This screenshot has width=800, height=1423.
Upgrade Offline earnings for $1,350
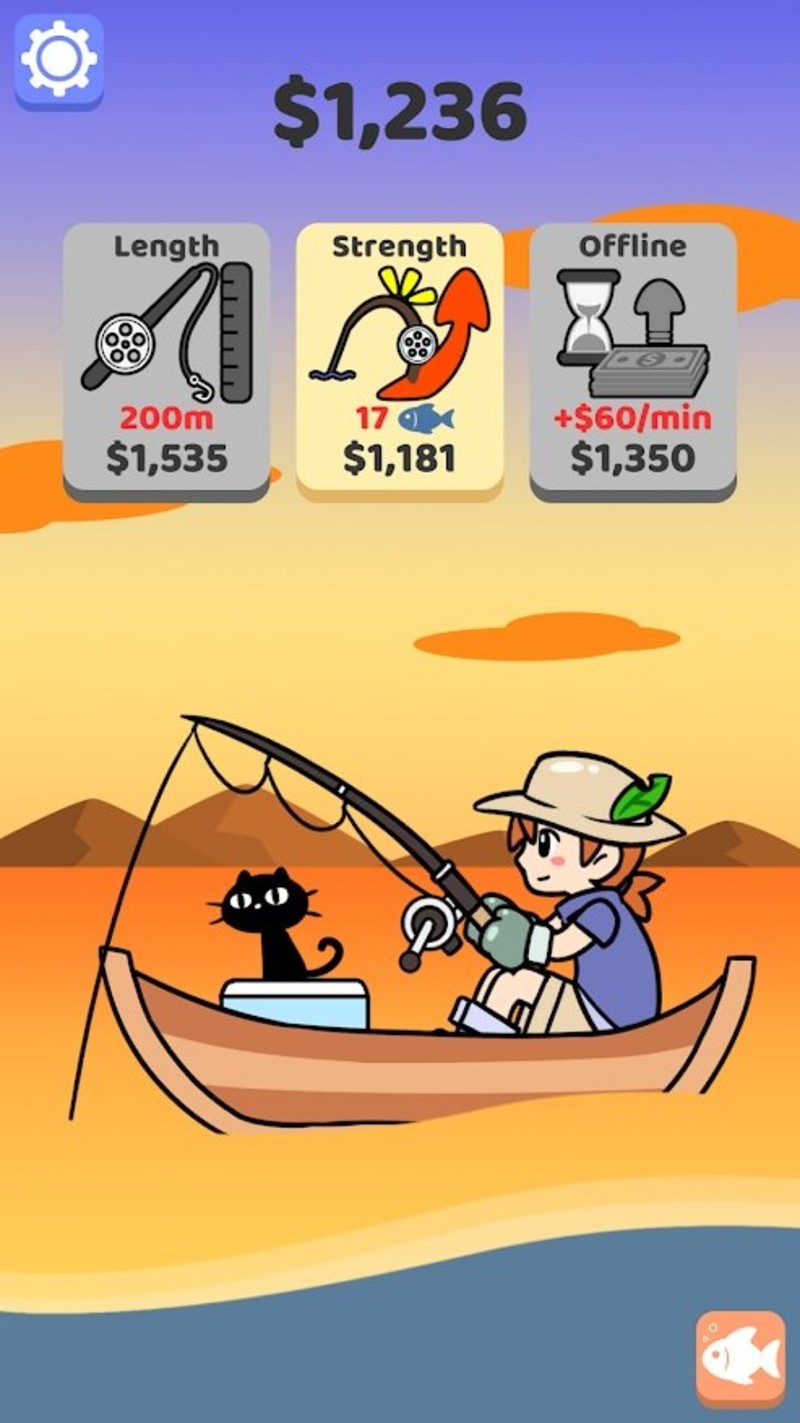(632, 360)
